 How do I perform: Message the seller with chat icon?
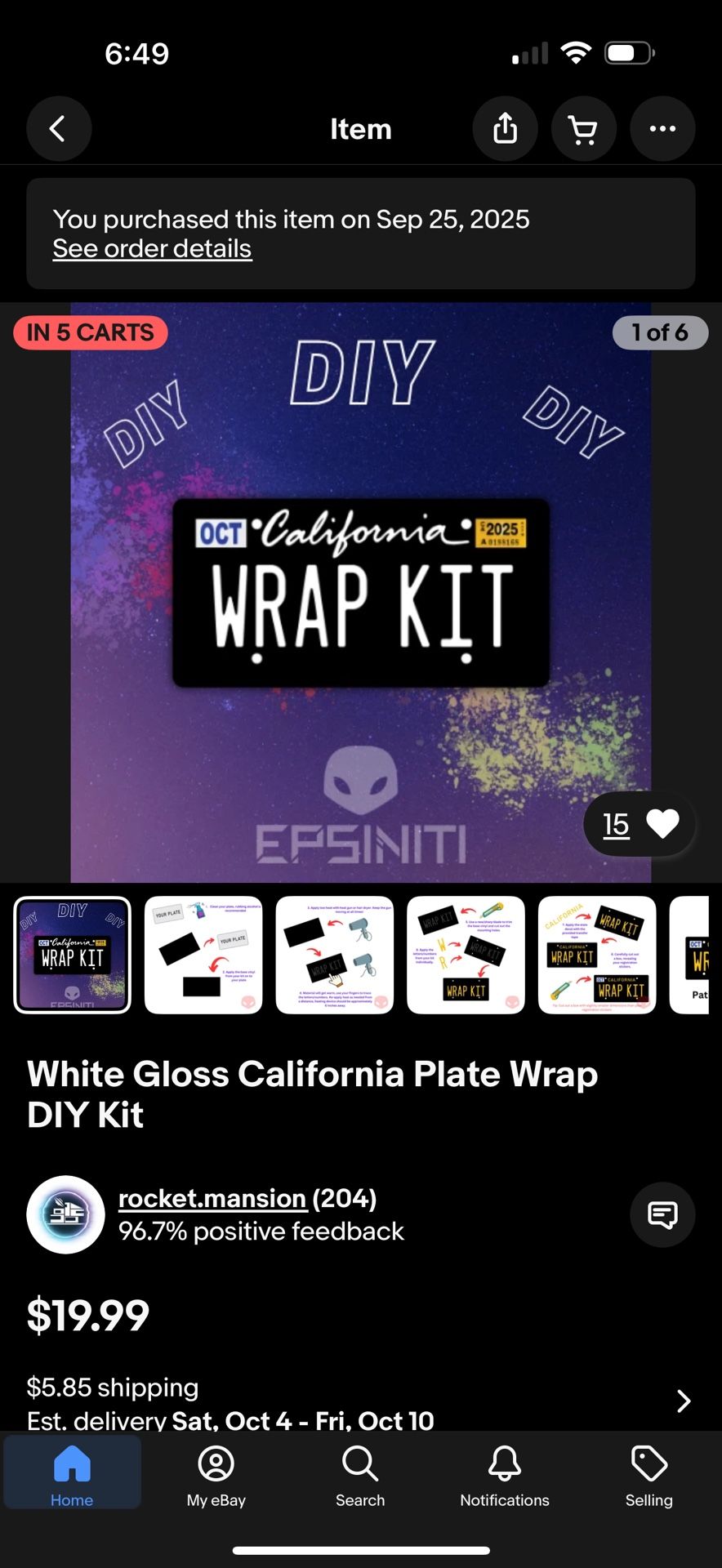click(662, 1214)
